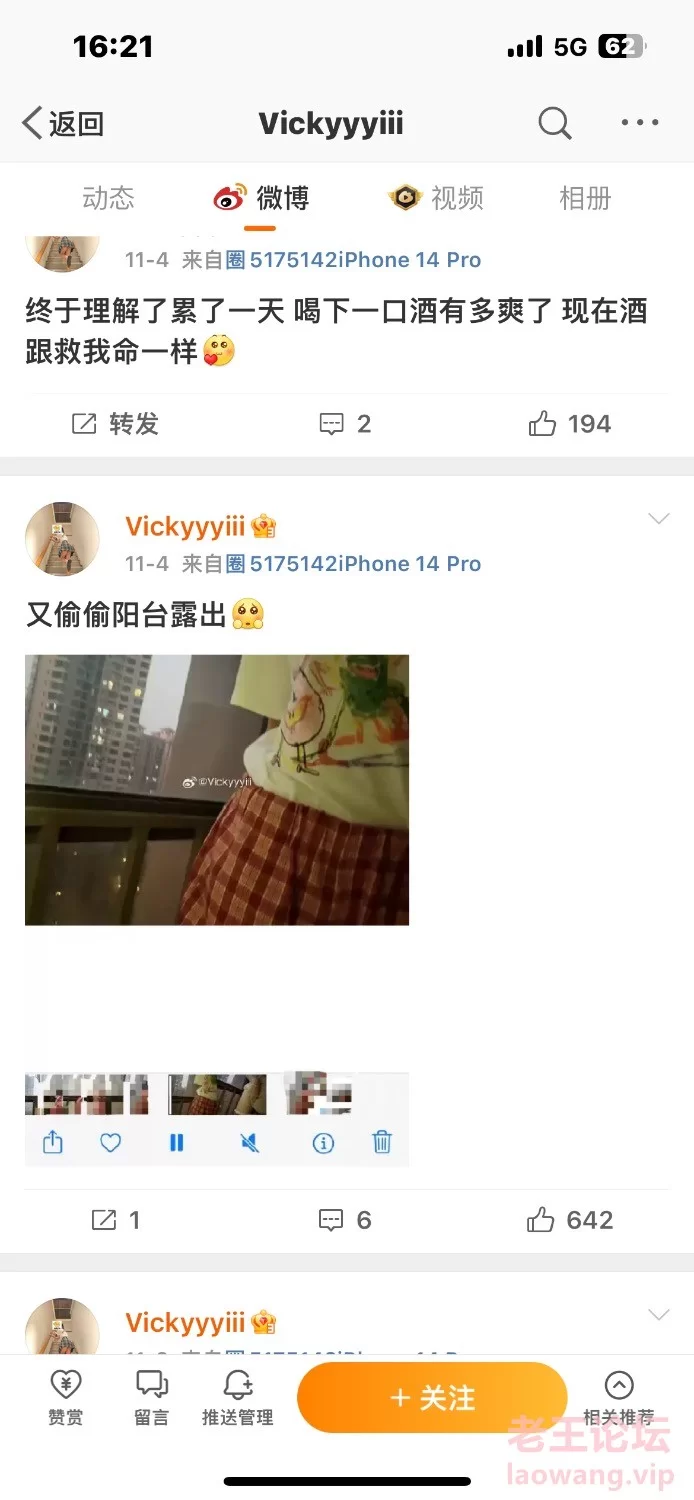Switch to the 相册 tab
The height and width of the screenshot is (1500, 694).
click(x=585, y=198)
